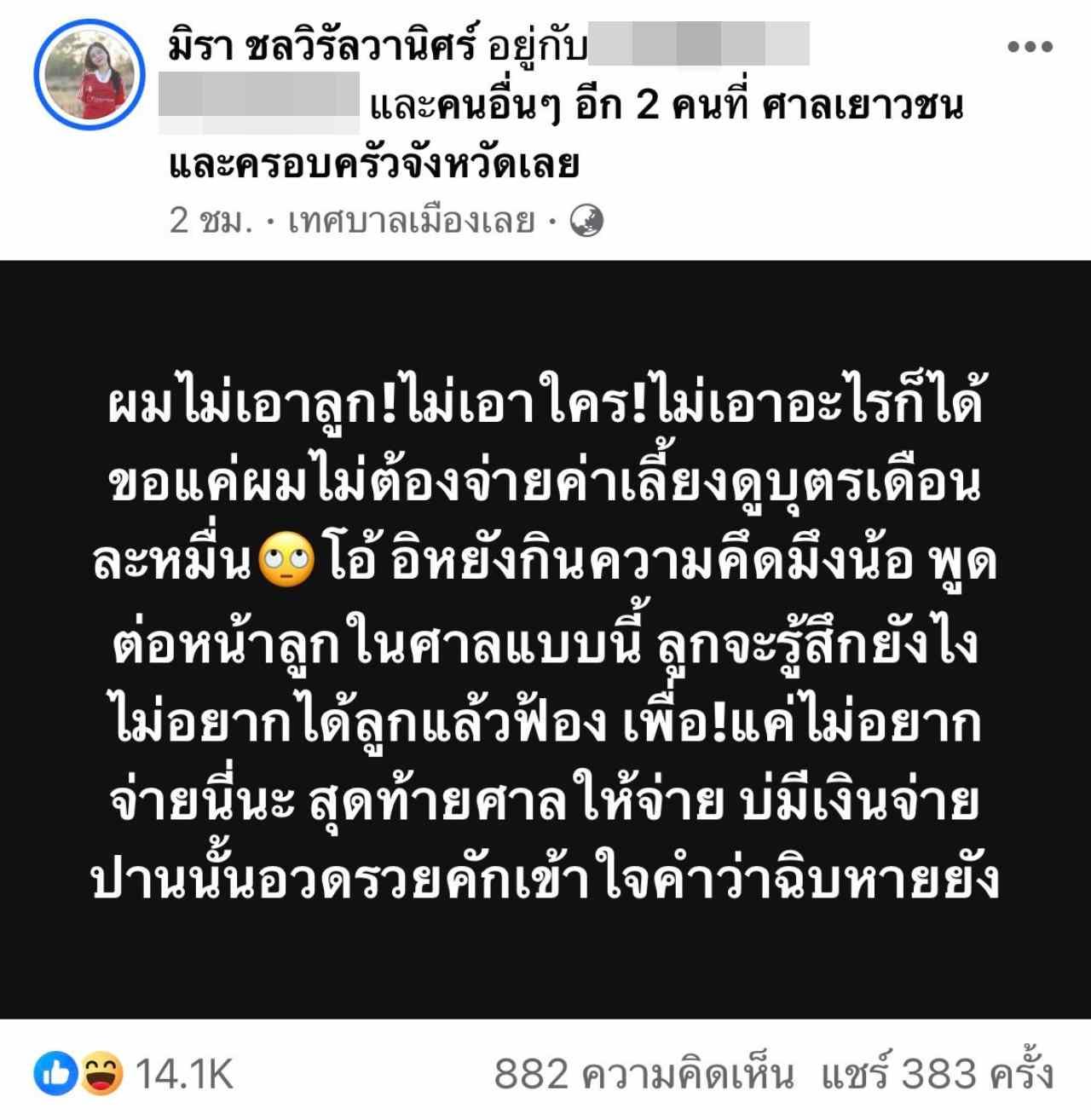Open the 882 ความคิดเห็น comments

point(644,1074)
